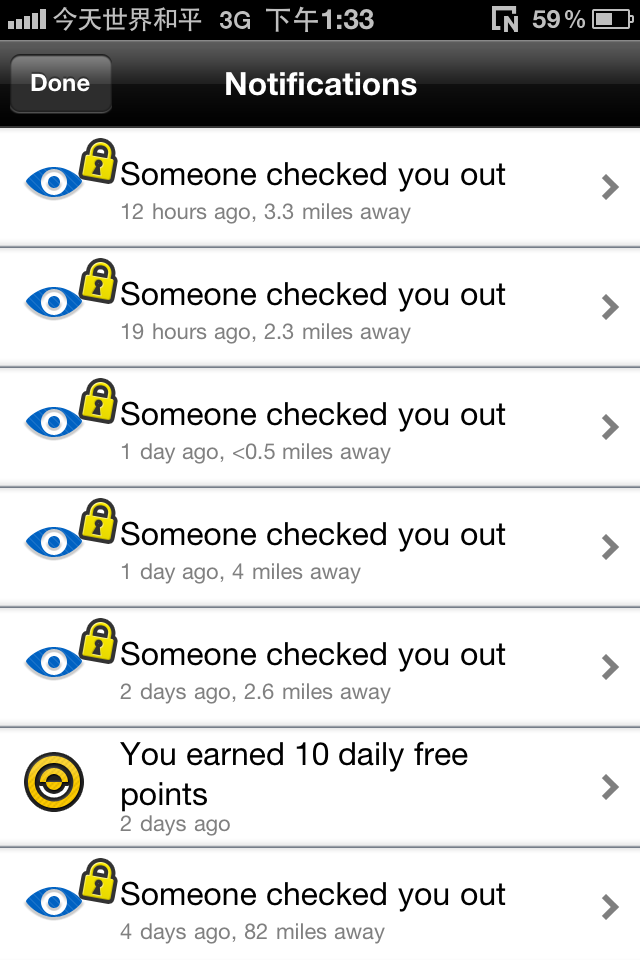This screenshot has height=960, width=640.
Task: Tap the Done button
Action: 60,84
